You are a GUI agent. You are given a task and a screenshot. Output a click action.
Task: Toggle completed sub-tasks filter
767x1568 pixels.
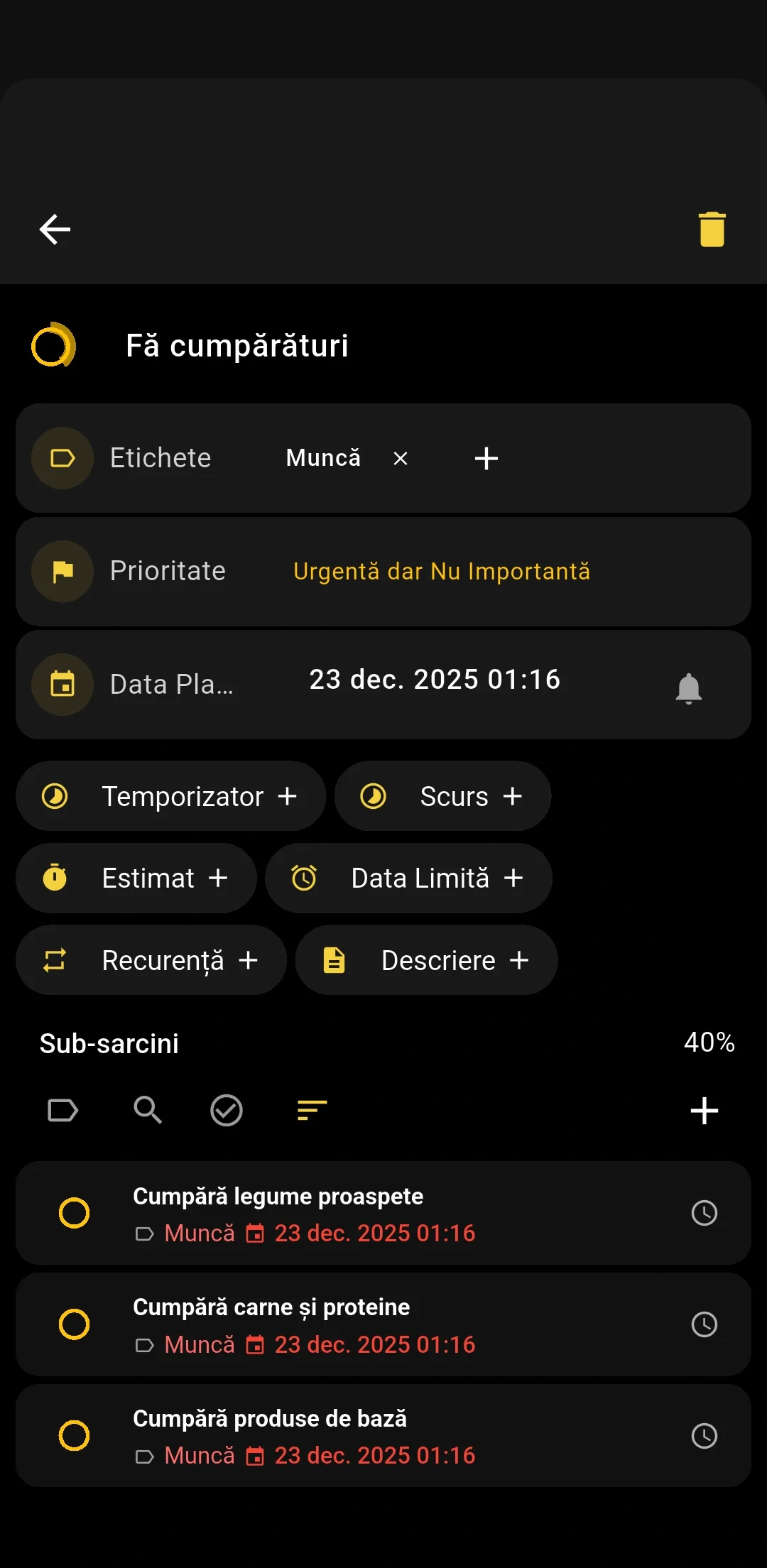point(227,1110)
